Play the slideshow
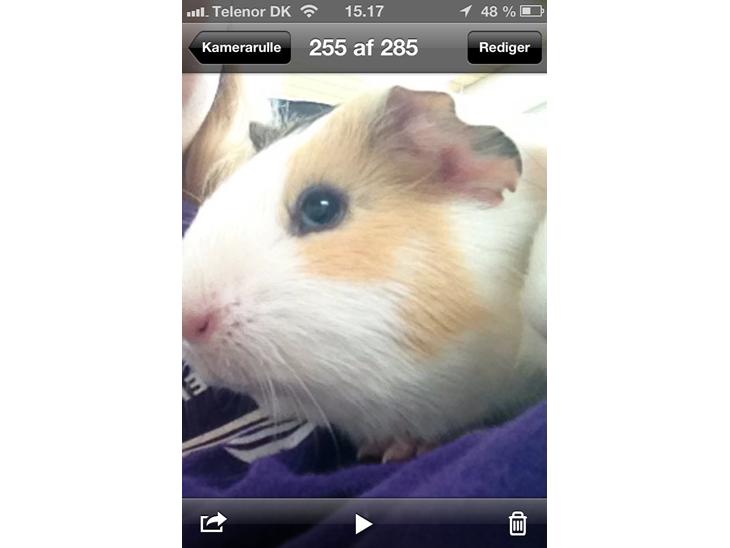This screenshot has height=548, width=730. pyautogui.click(x=364, y=523)
